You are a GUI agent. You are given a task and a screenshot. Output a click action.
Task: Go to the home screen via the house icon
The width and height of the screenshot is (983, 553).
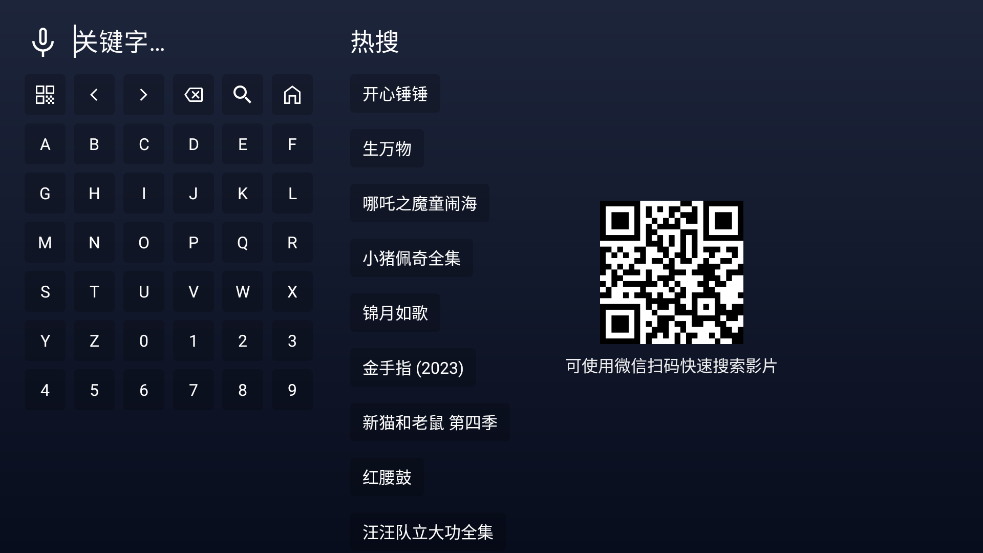coord(292,94)
